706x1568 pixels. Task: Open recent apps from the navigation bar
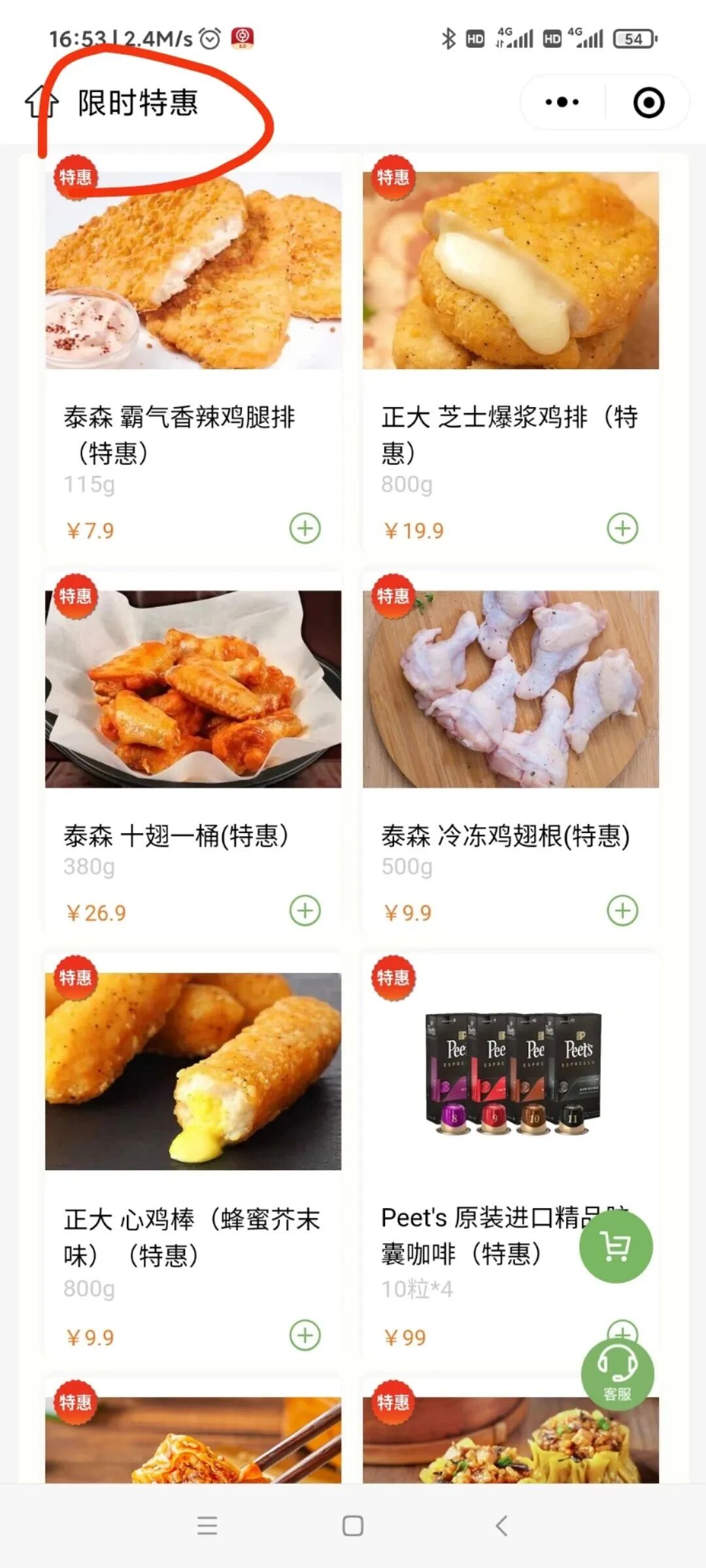207,1526
